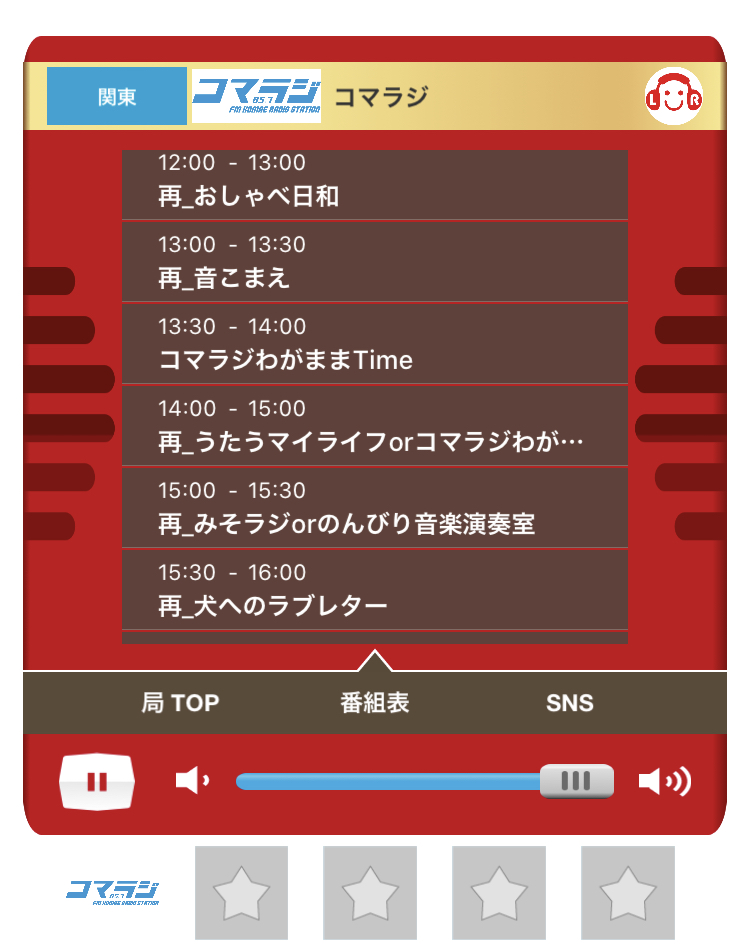The image size is (750, 949).
Task: Open the 再_犬へのラブレター program
Action: (x=374, y=590)
